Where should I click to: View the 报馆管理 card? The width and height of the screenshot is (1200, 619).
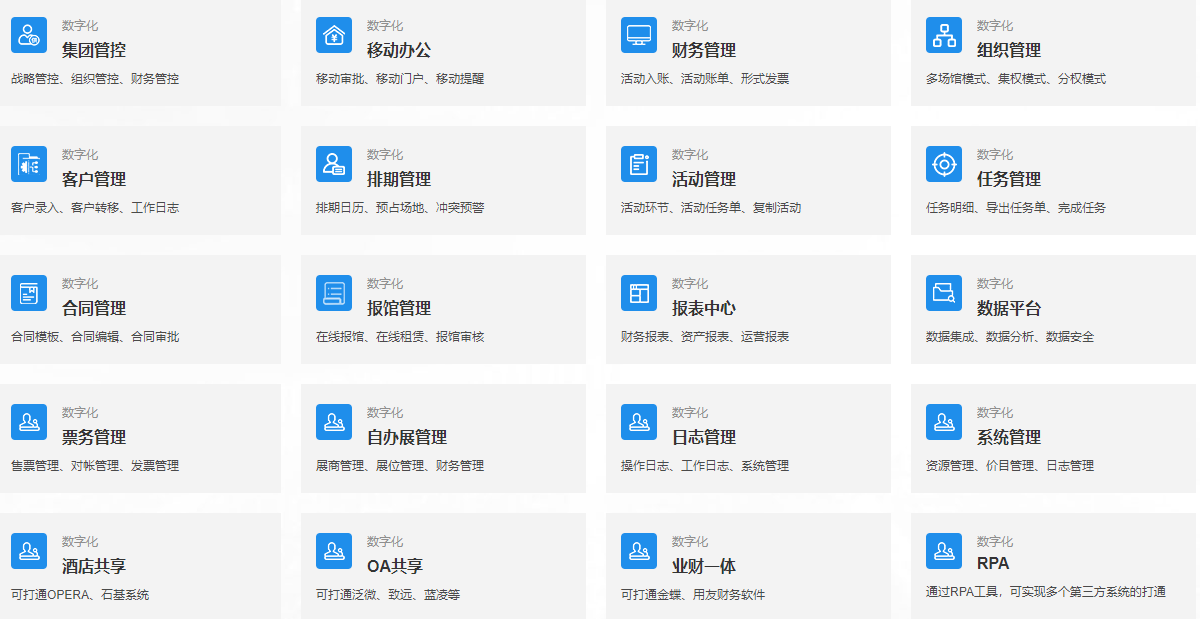[x=399, y=308]
